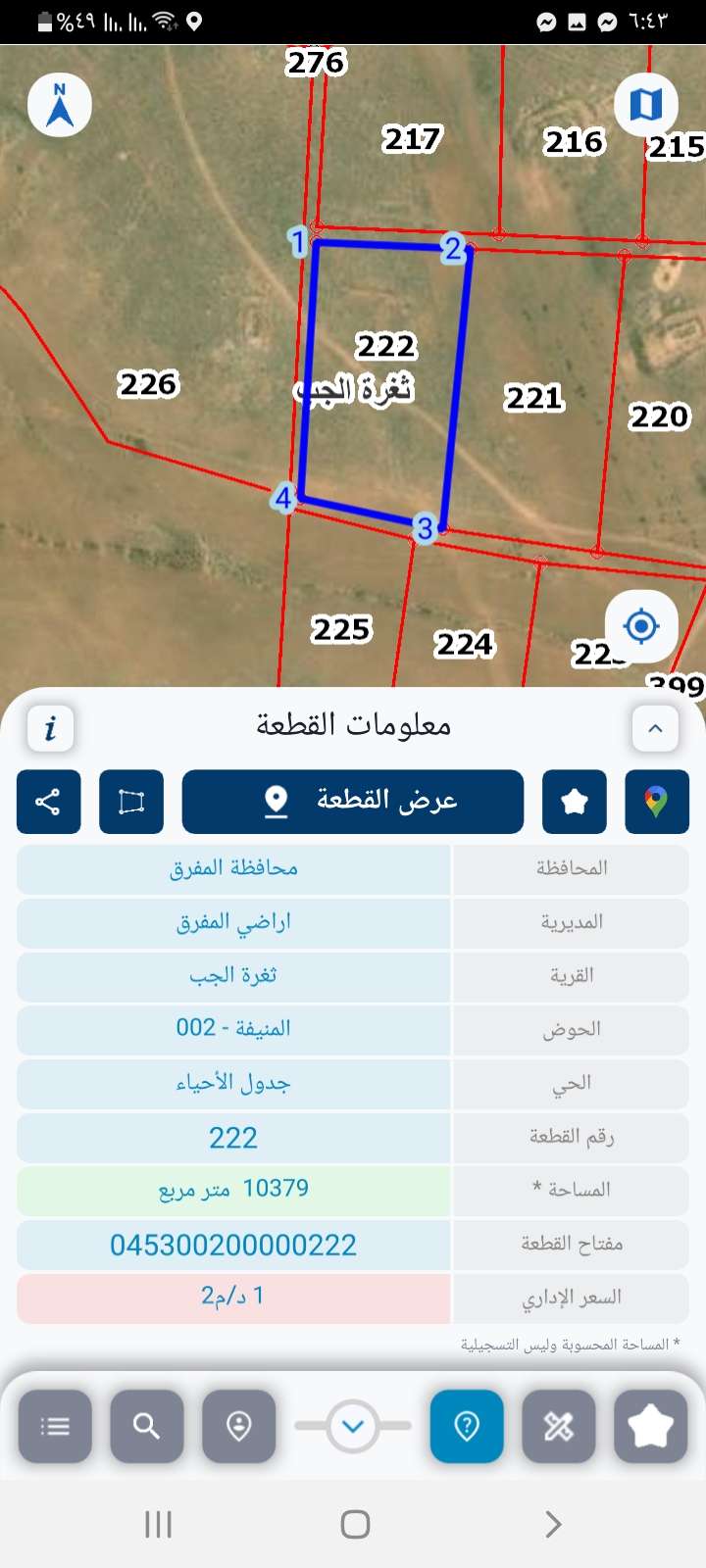Viewport: 706px width, 1568px height.
Task: Tap the down chevron in bottom toolbar
Action: tap(353, 1426)
